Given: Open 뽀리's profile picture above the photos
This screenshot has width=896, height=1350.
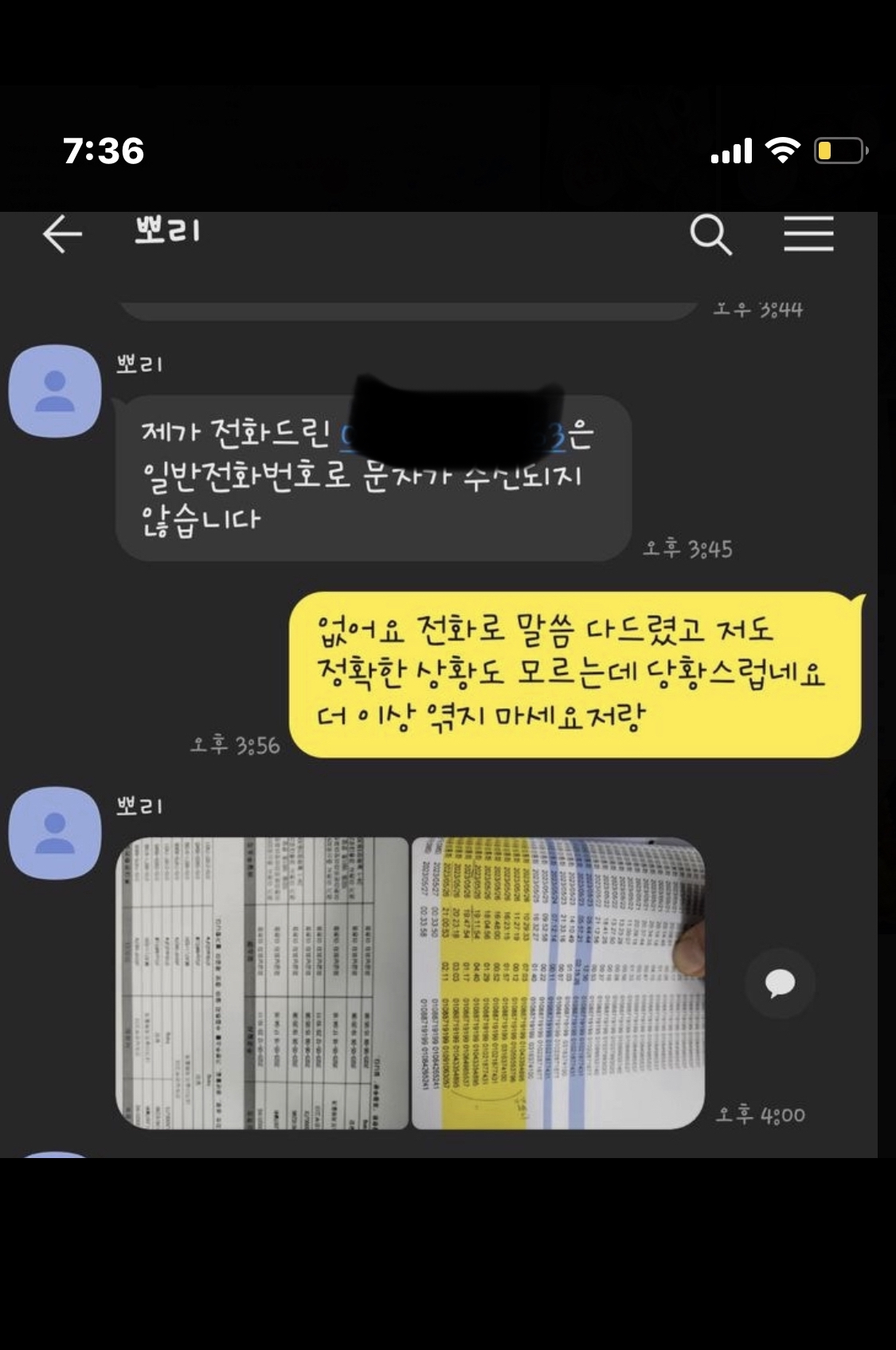Looking at the screenshot, I should pyautogui.click(x=55, y=833).
